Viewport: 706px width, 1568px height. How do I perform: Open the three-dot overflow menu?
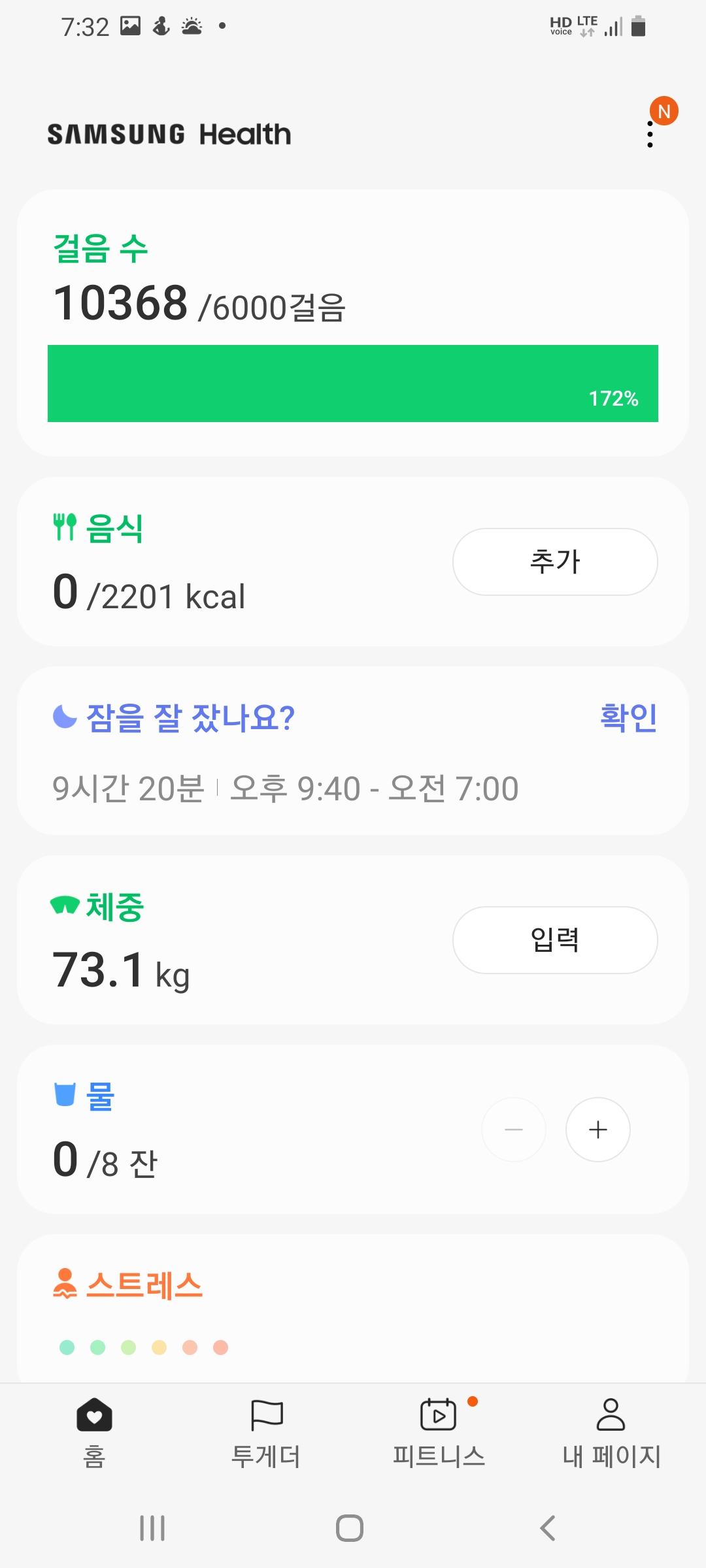click(650, 134)
